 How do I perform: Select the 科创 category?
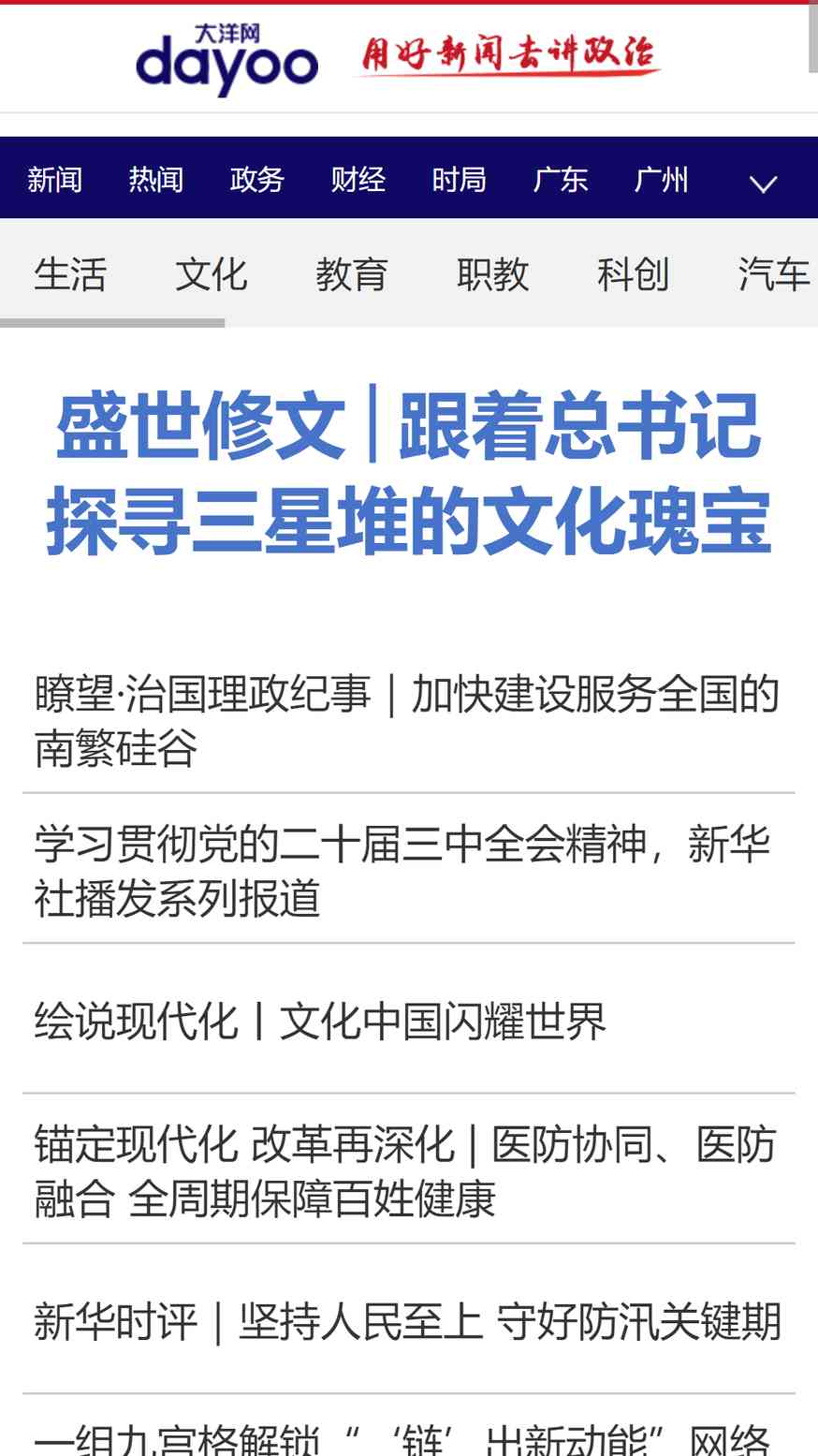point(634,274)
